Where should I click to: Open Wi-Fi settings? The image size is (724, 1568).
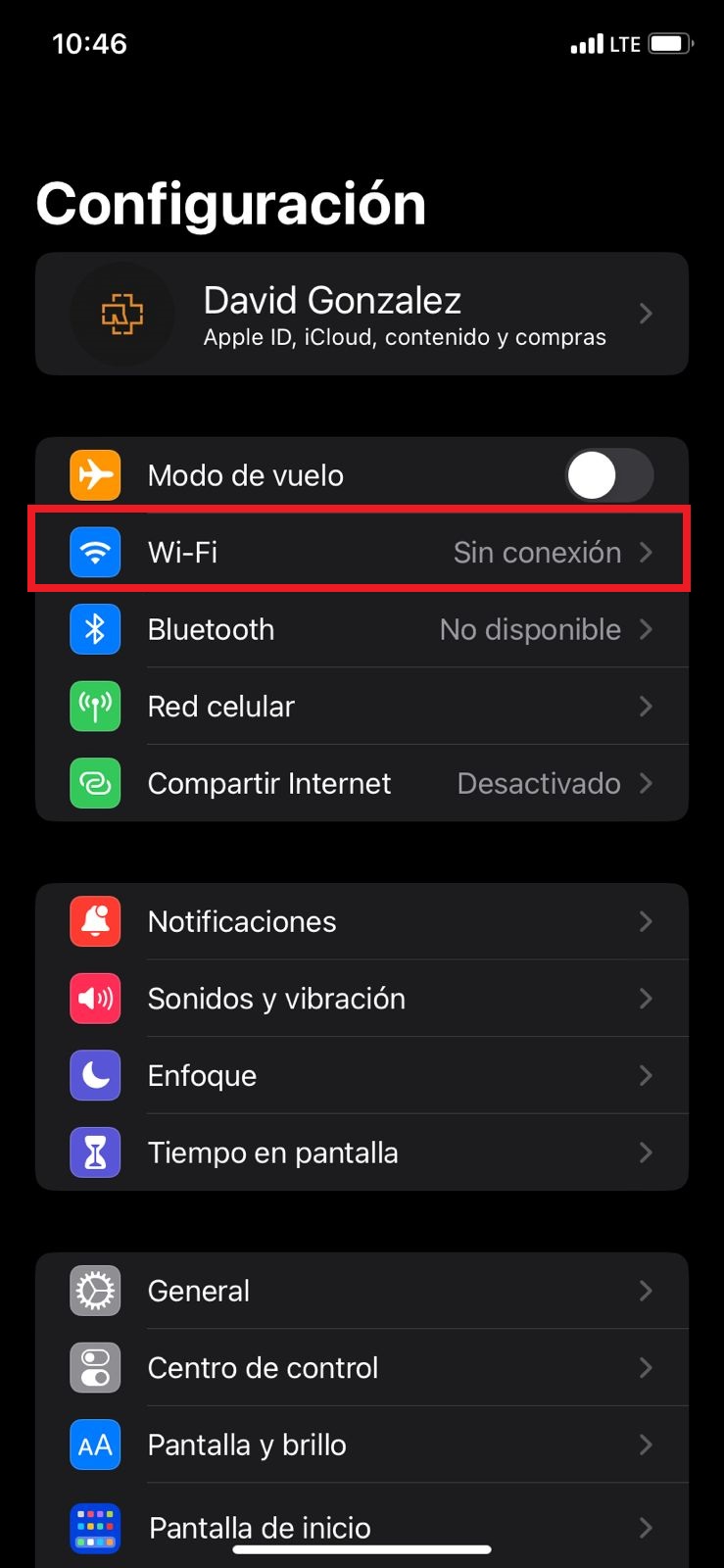362,552
